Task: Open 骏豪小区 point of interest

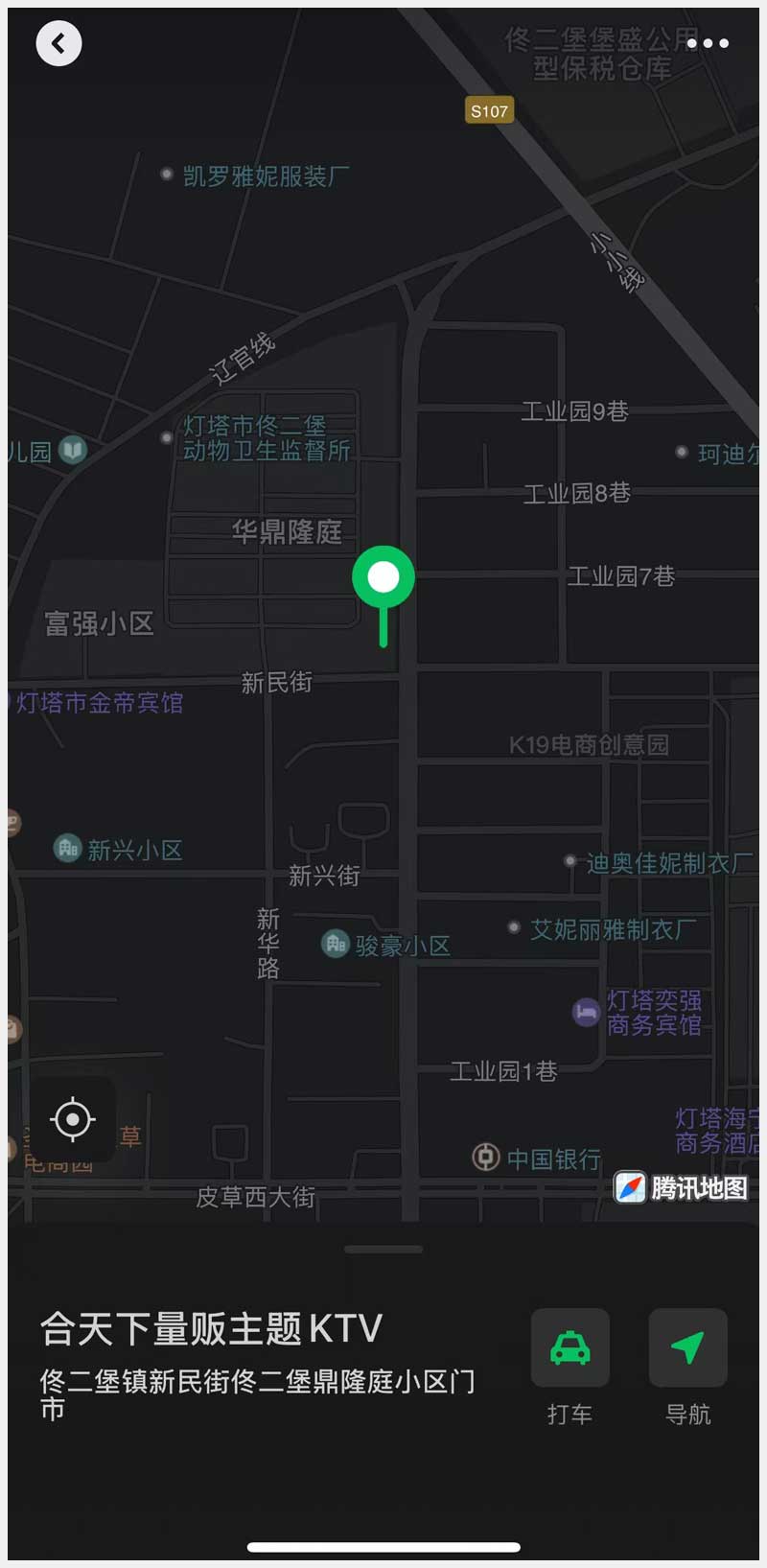Action: pyautogui.click(x=336, y=945)
